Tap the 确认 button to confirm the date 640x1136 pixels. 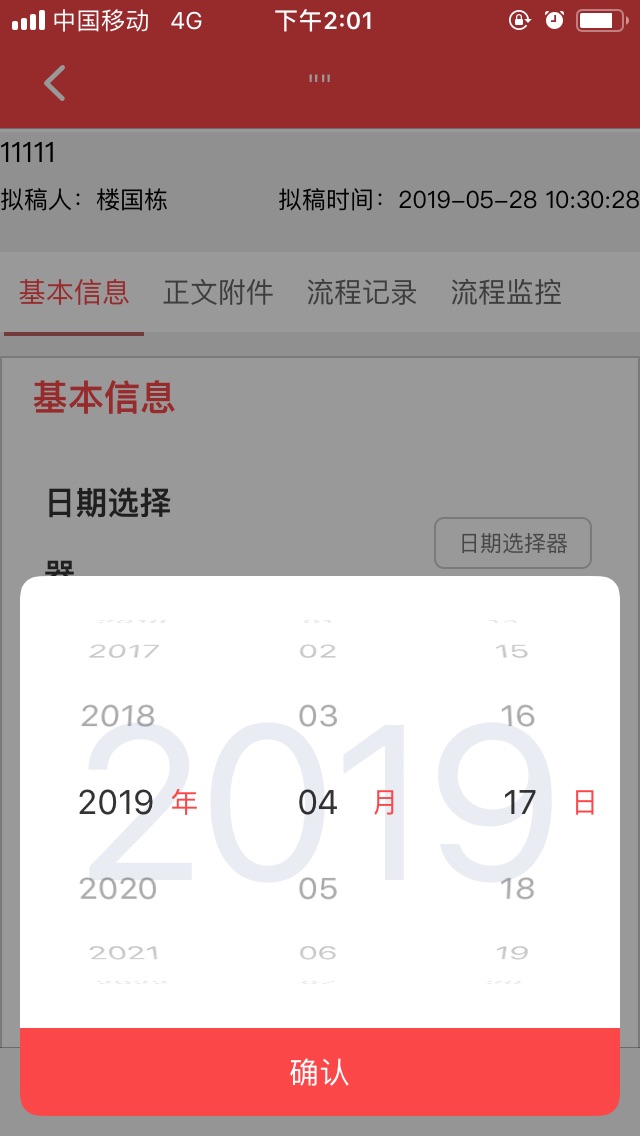320,1071
